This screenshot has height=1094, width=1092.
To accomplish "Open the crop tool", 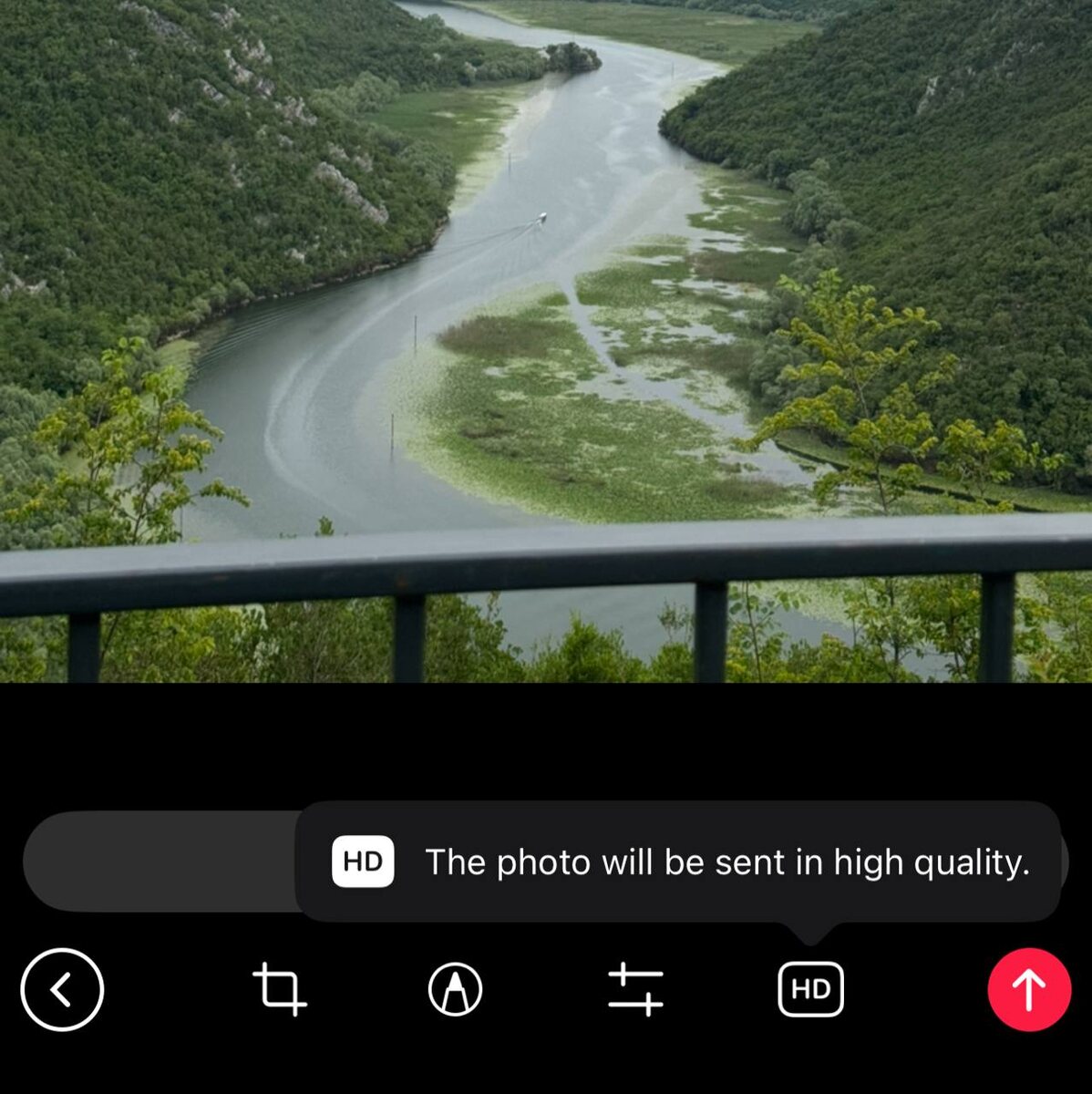I will (279, 989).
